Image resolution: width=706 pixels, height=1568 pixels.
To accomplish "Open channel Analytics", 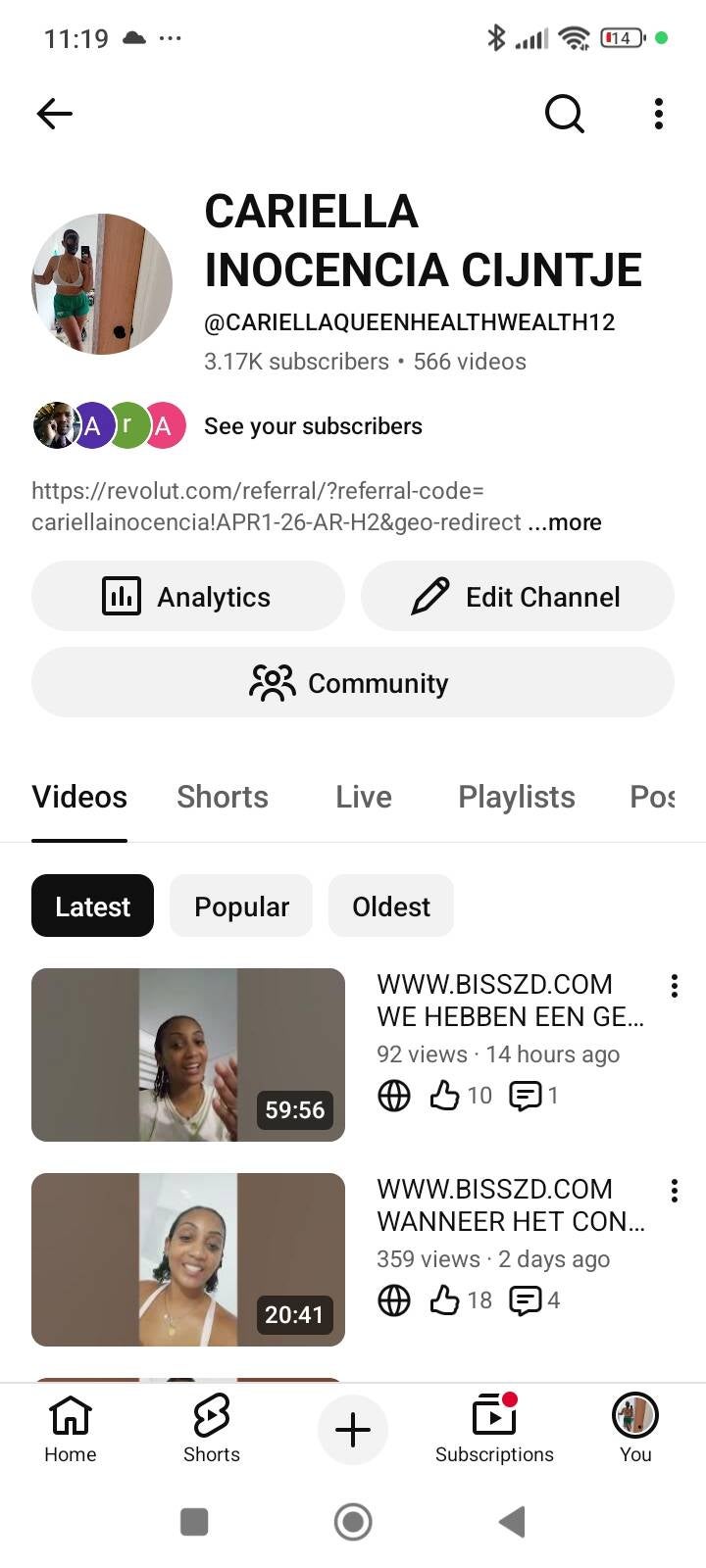I will coord(188,596).
